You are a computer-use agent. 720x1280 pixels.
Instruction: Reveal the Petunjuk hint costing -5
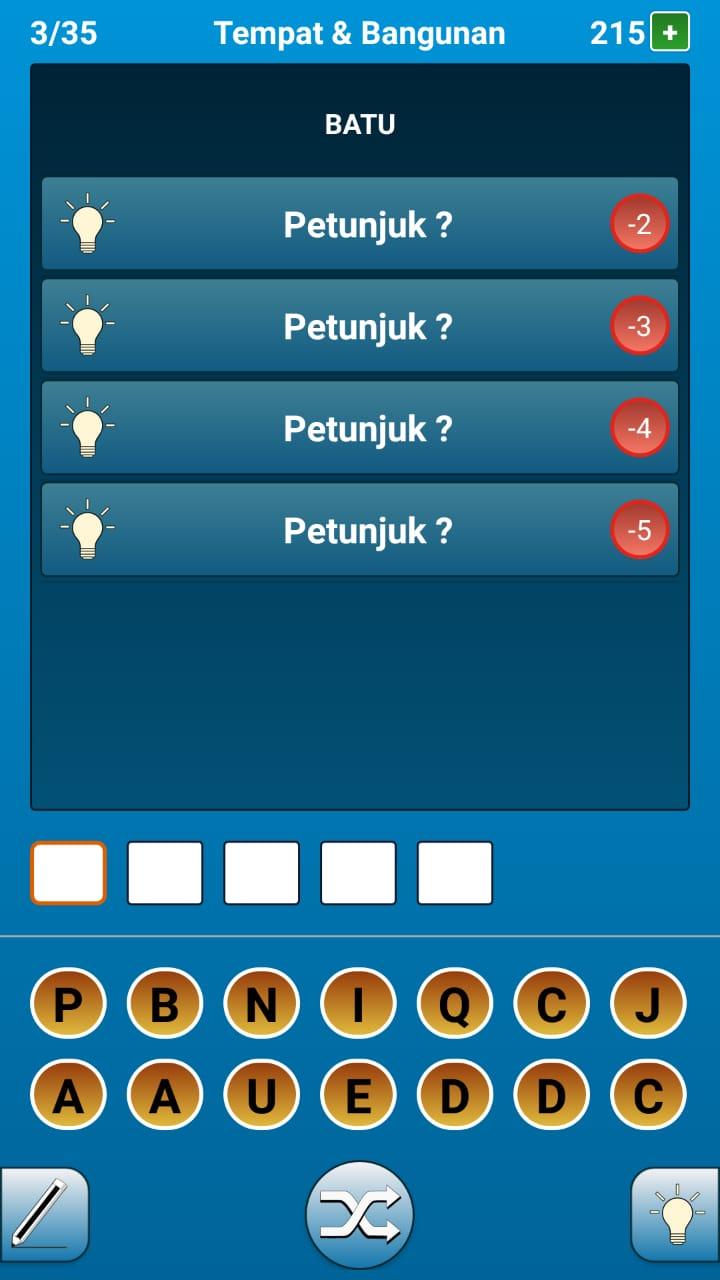point(360,530)
